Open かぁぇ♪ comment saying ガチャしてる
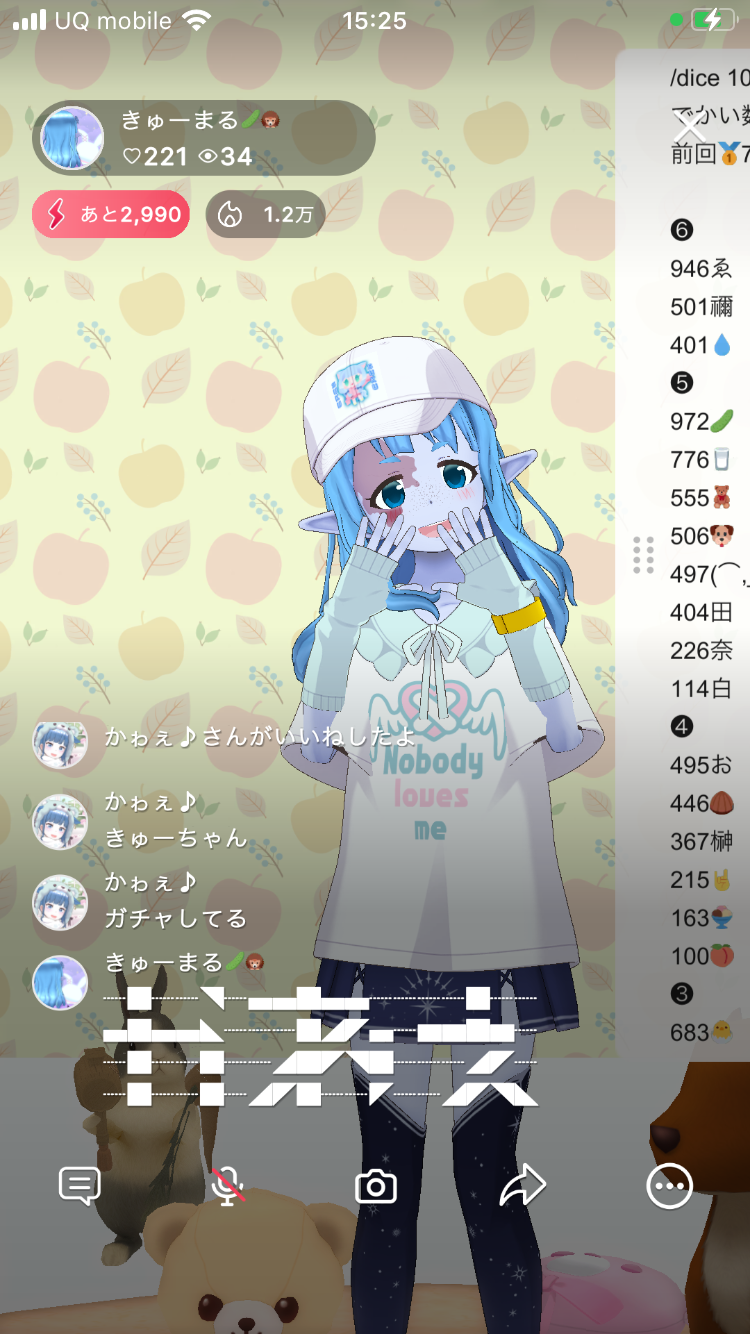 coord(175,918)
